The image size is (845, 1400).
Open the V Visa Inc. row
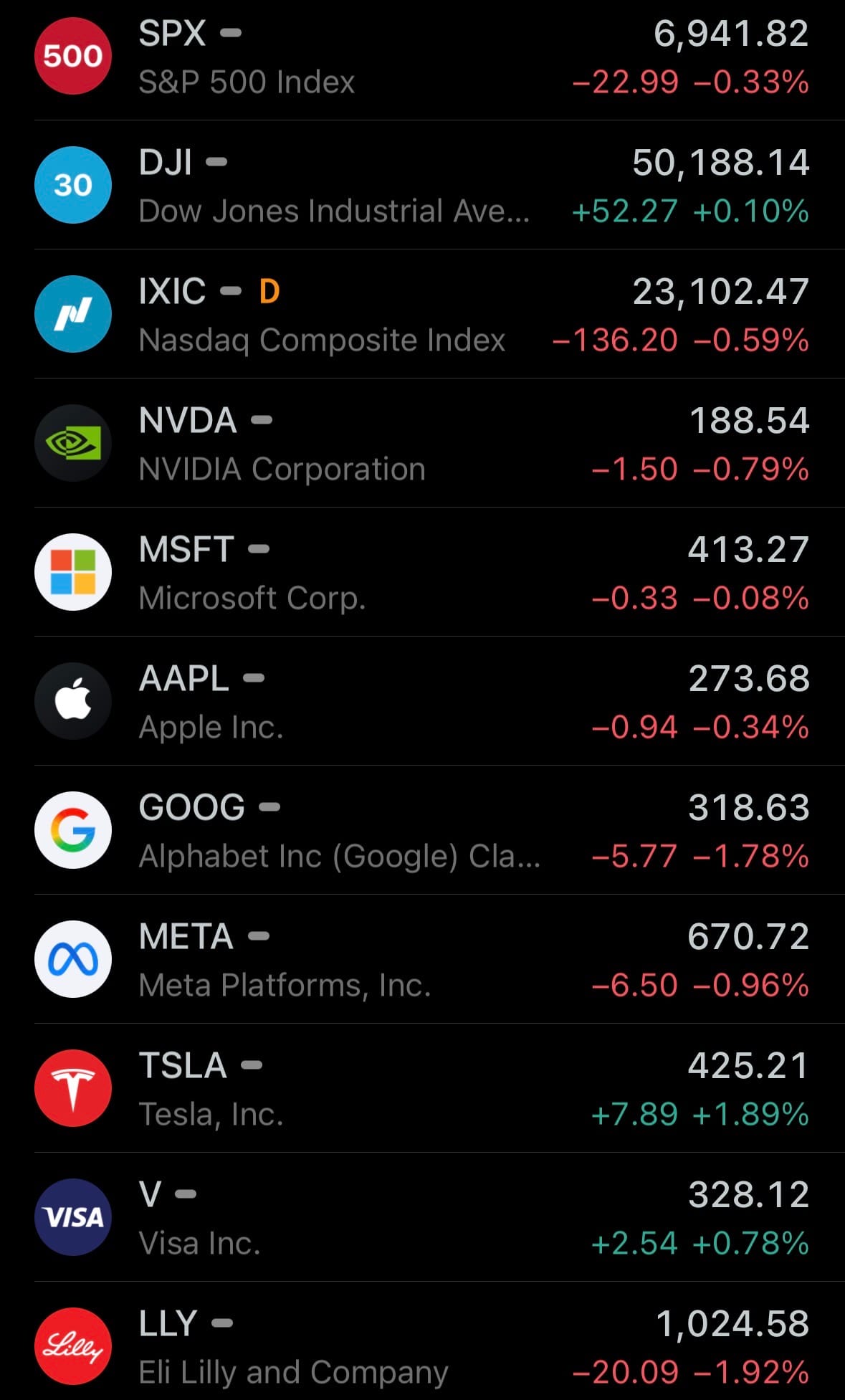(x=422, y=1219)
